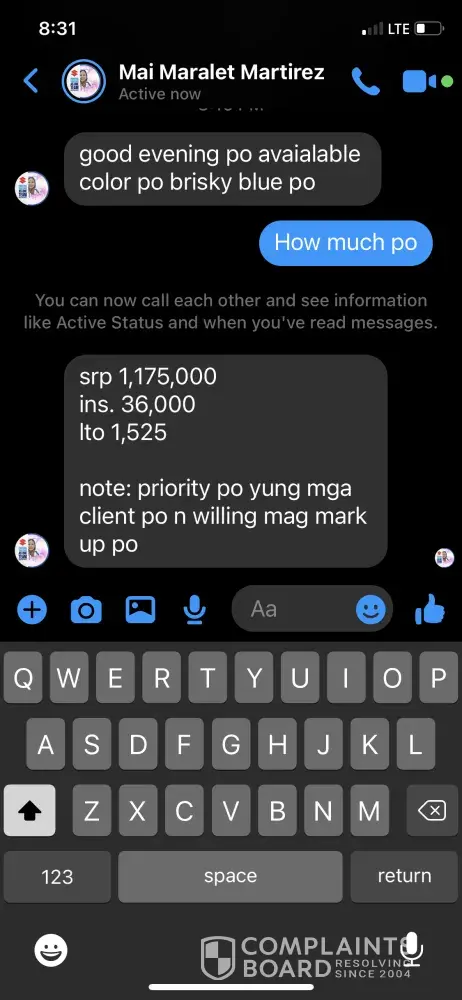Switch keyboard to 123 numbers
Viewport: 462px width, 1000px height.
(x=57, y=876)
